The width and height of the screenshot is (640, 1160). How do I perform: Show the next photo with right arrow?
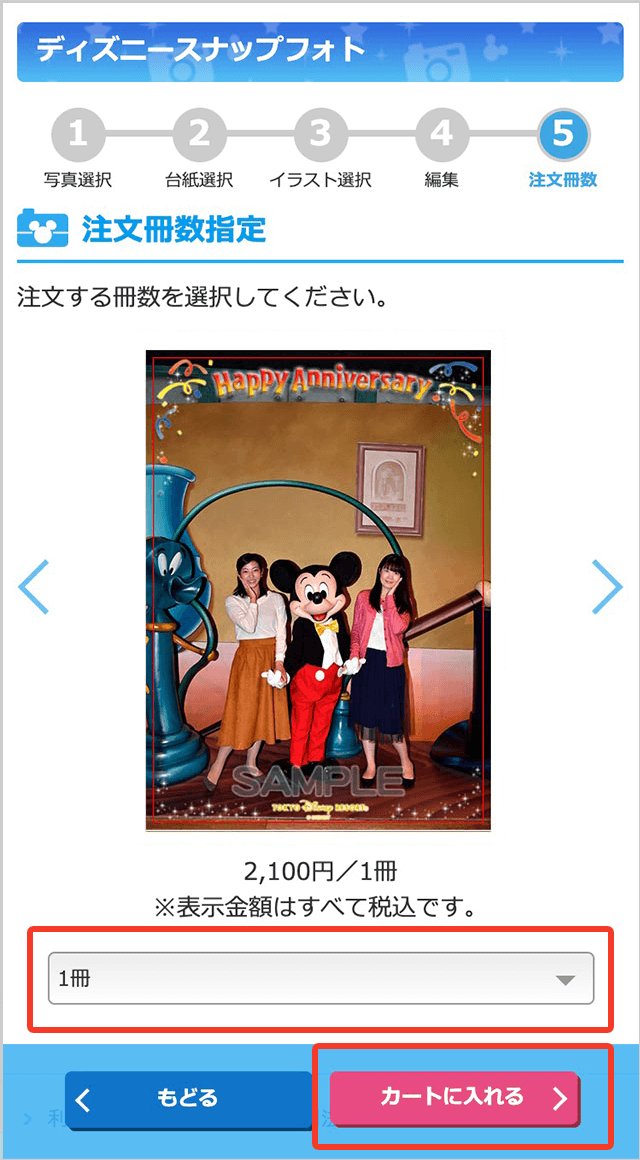point(606,587)
